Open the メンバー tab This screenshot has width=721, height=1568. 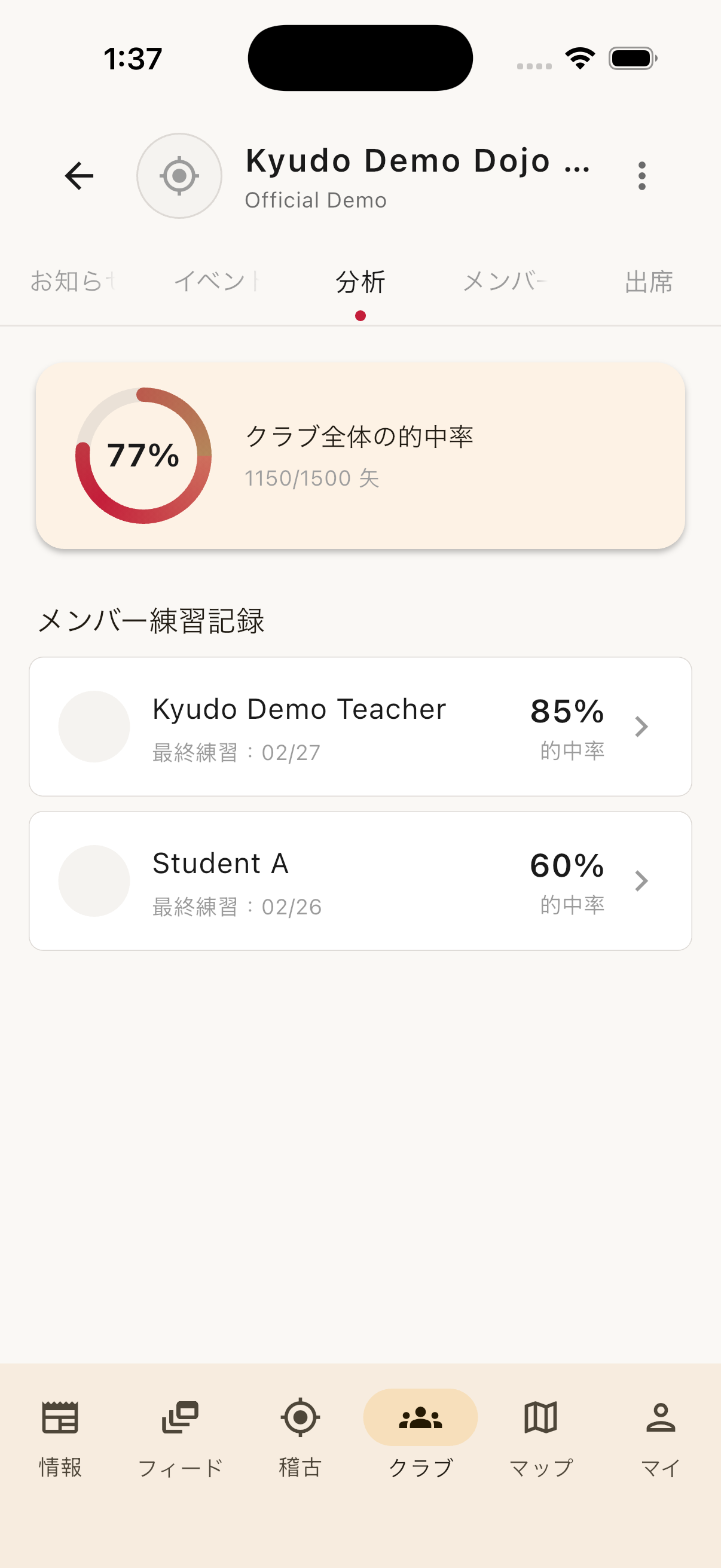505,282
